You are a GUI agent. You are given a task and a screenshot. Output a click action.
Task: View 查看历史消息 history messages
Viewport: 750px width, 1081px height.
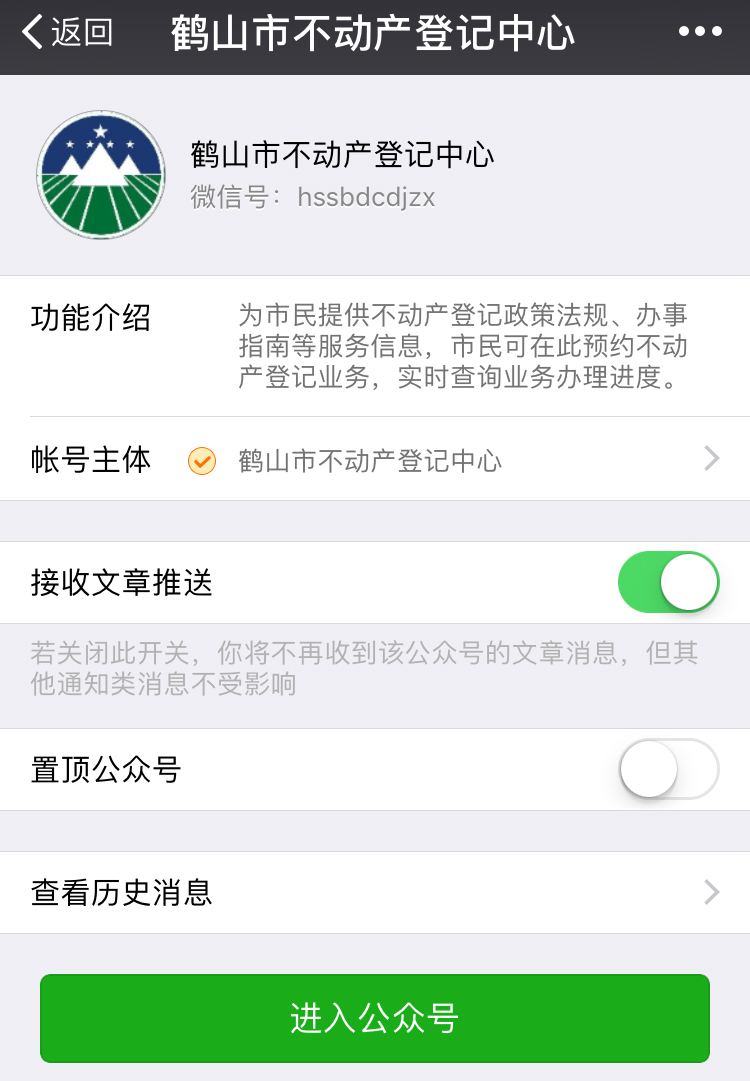point(375,892)
